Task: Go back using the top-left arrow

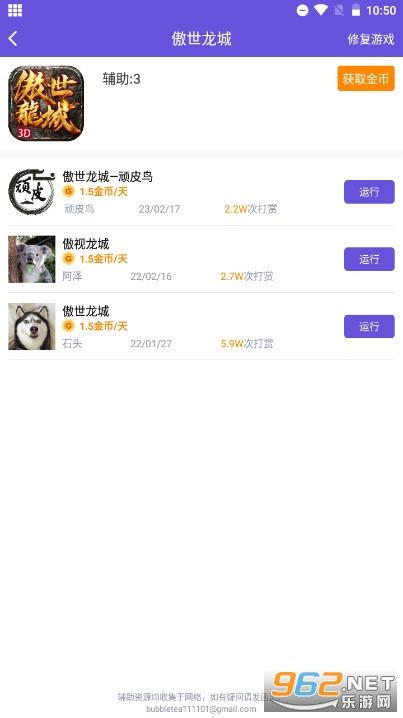Action: tap(13, 39)
